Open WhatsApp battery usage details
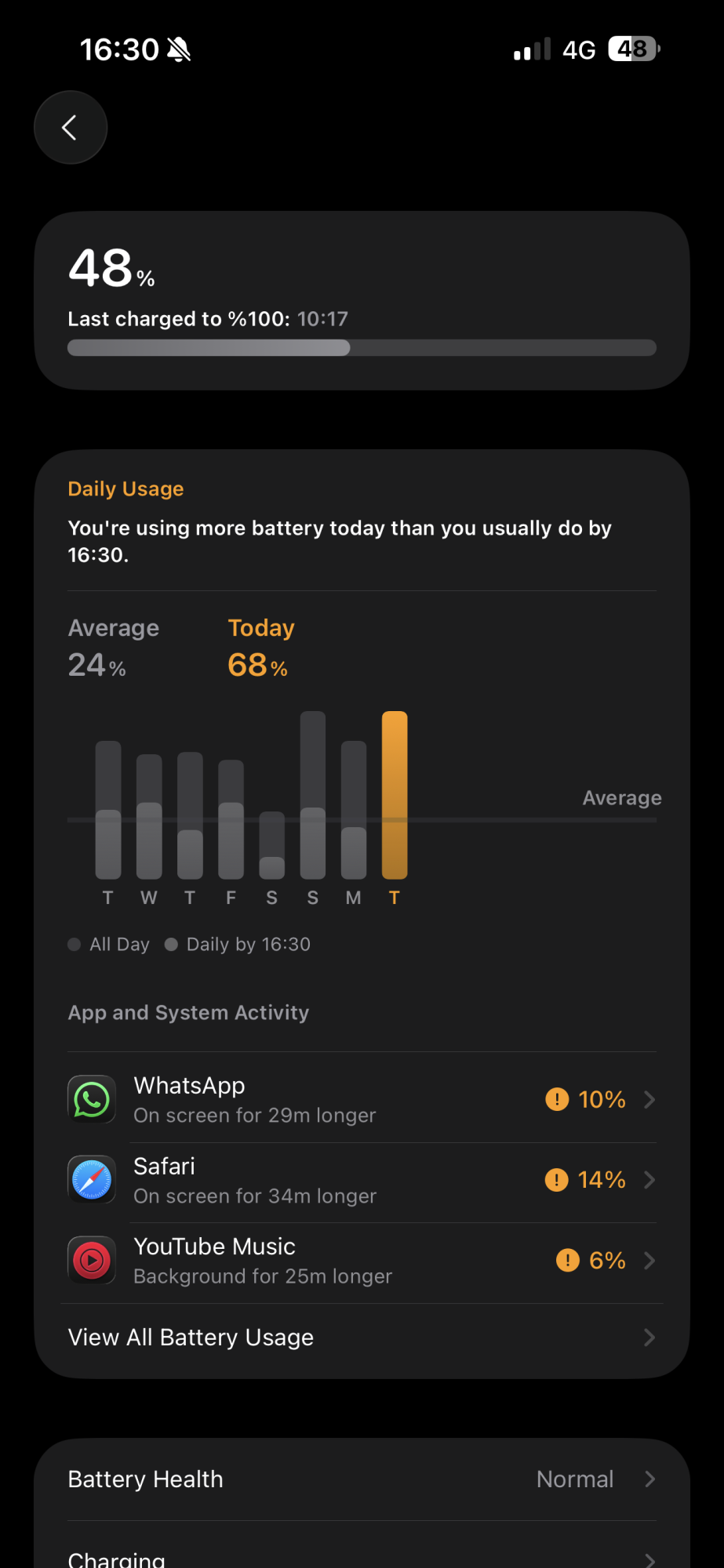724x1568 pixels. tap(362, 1099)
